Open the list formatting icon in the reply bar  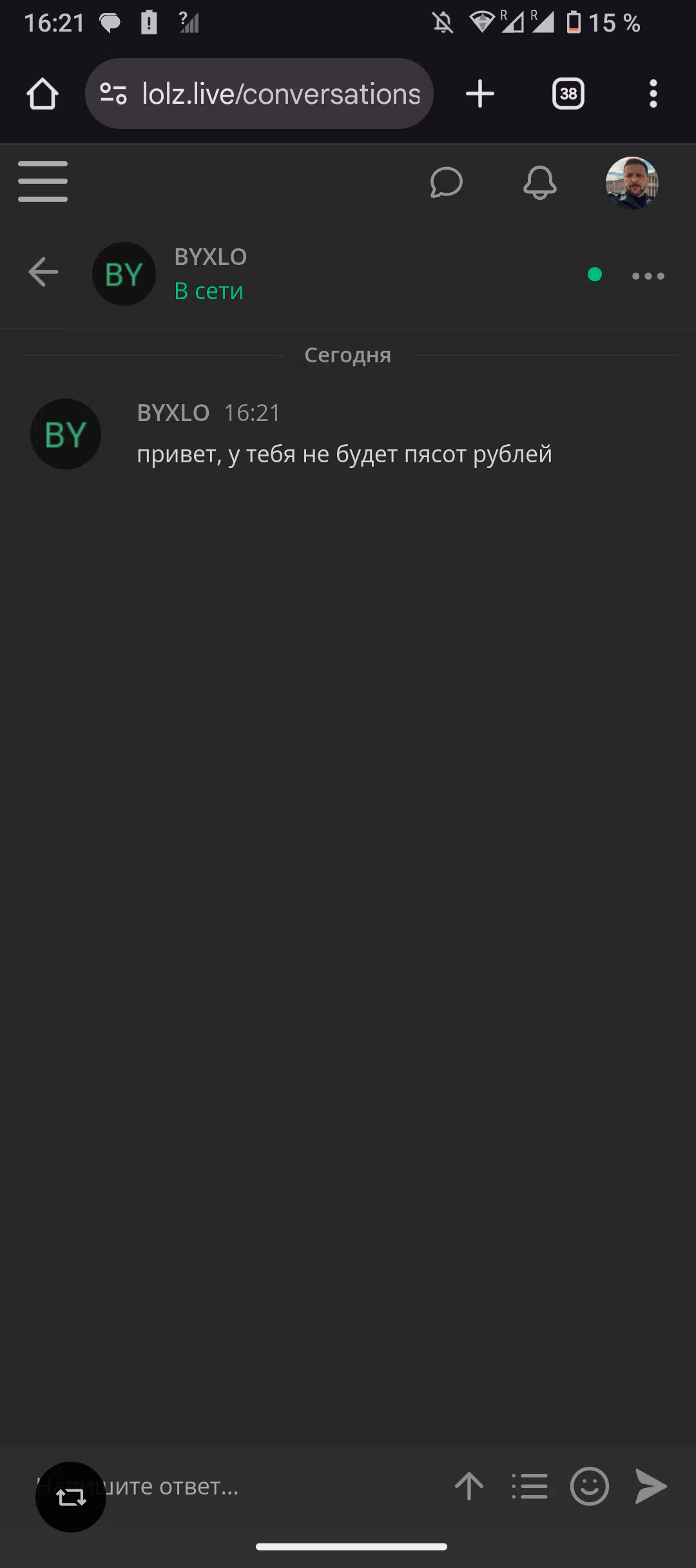click(x=530, y=1486)
